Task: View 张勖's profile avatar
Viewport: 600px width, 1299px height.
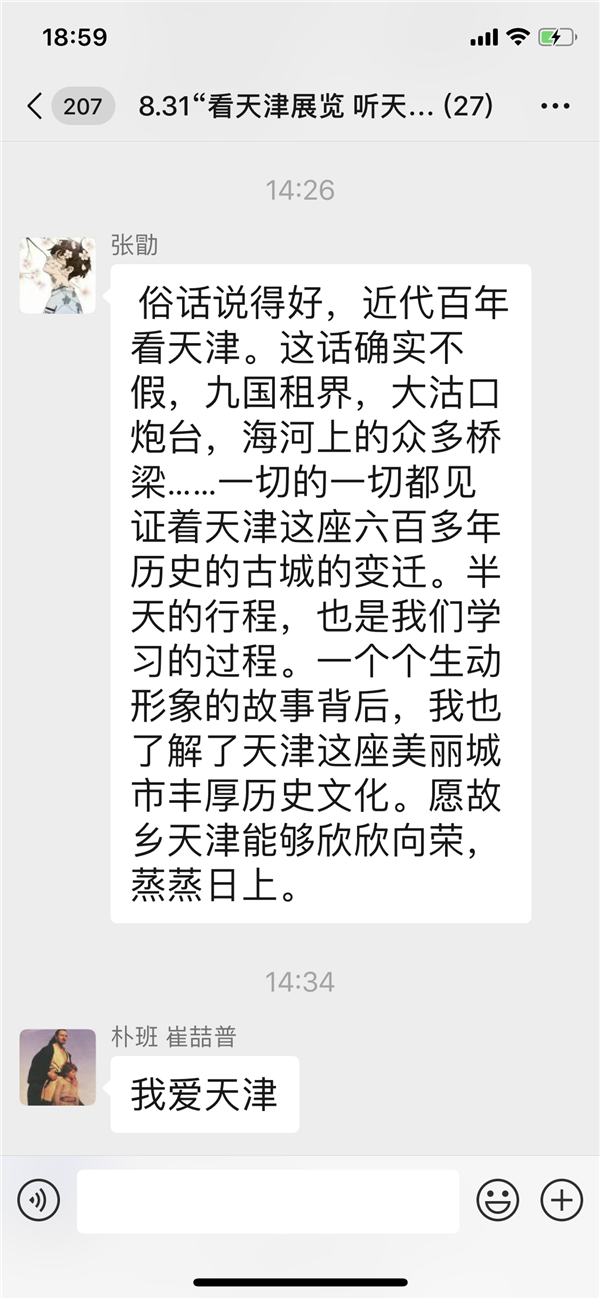Action: 58,275
